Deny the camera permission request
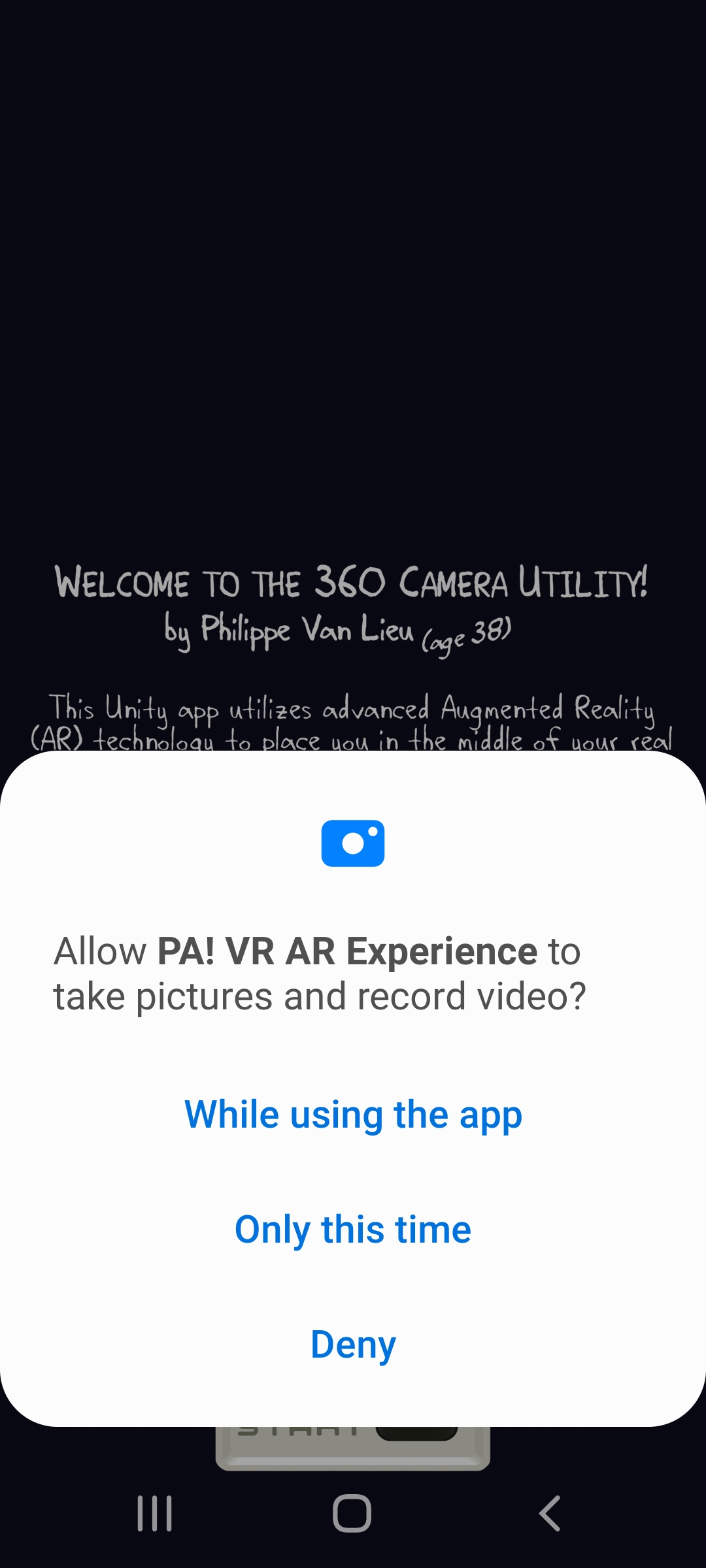 click(353, 1345)
